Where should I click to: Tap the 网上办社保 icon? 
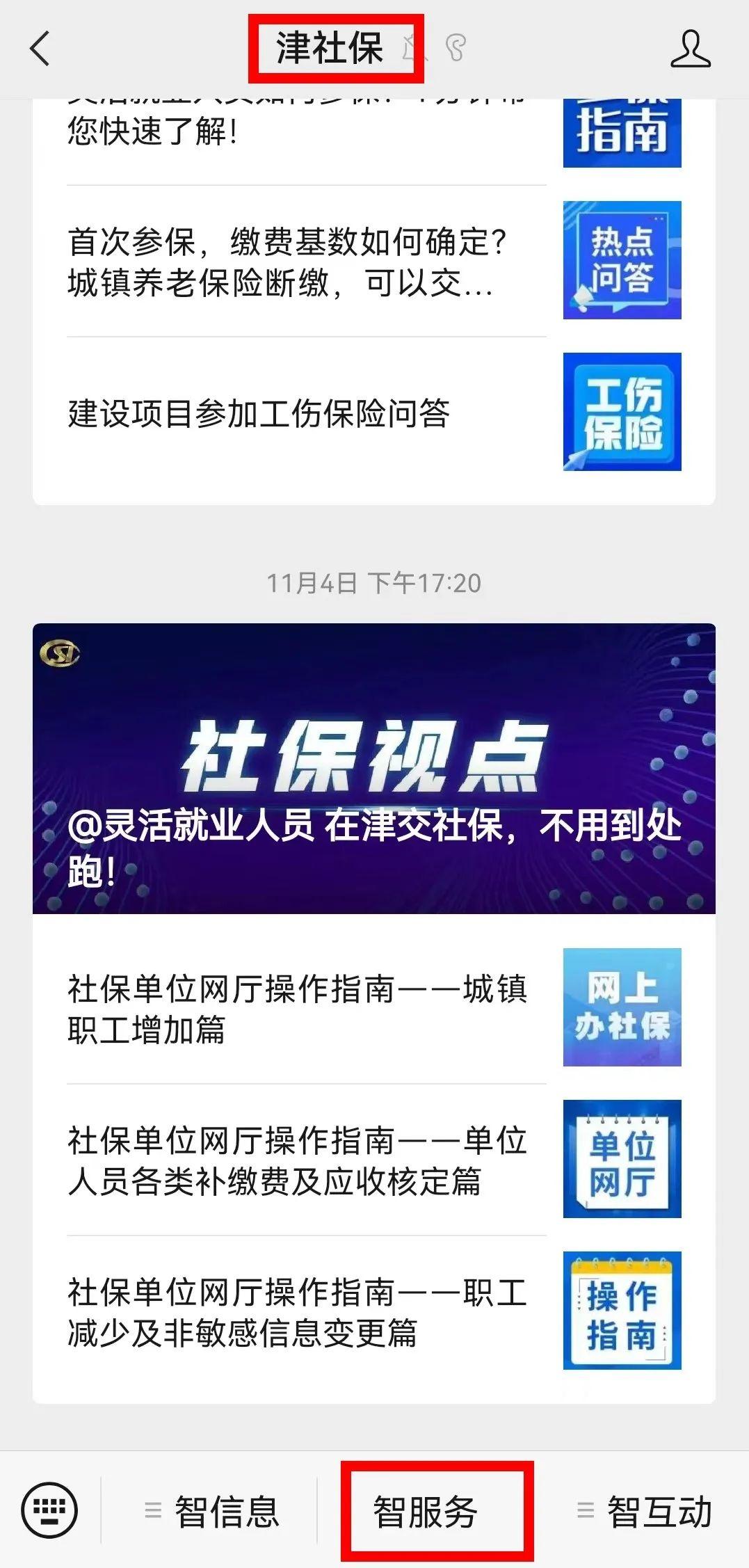click(622, 1009)
